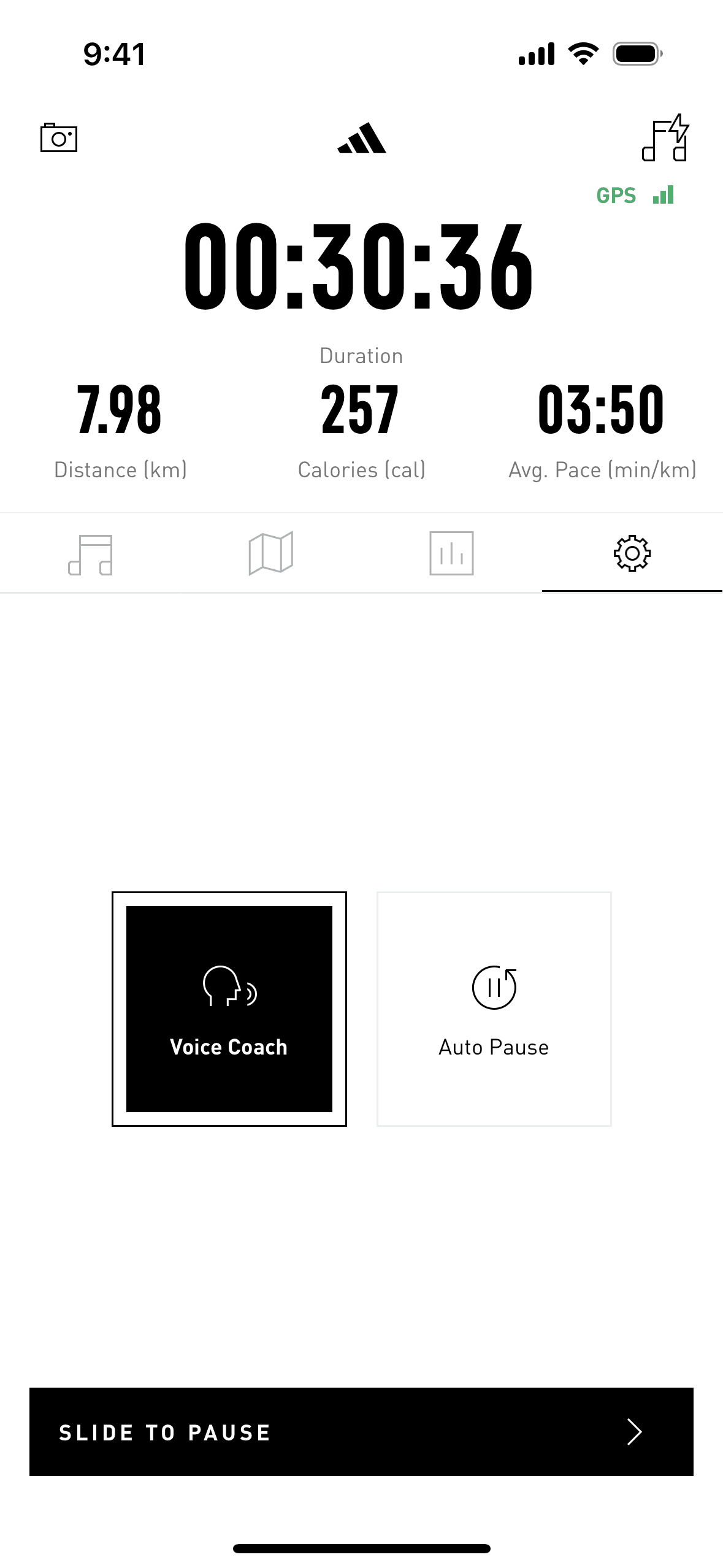Open the camera to take a photo
723x1568 pixels.
(59, 138)
